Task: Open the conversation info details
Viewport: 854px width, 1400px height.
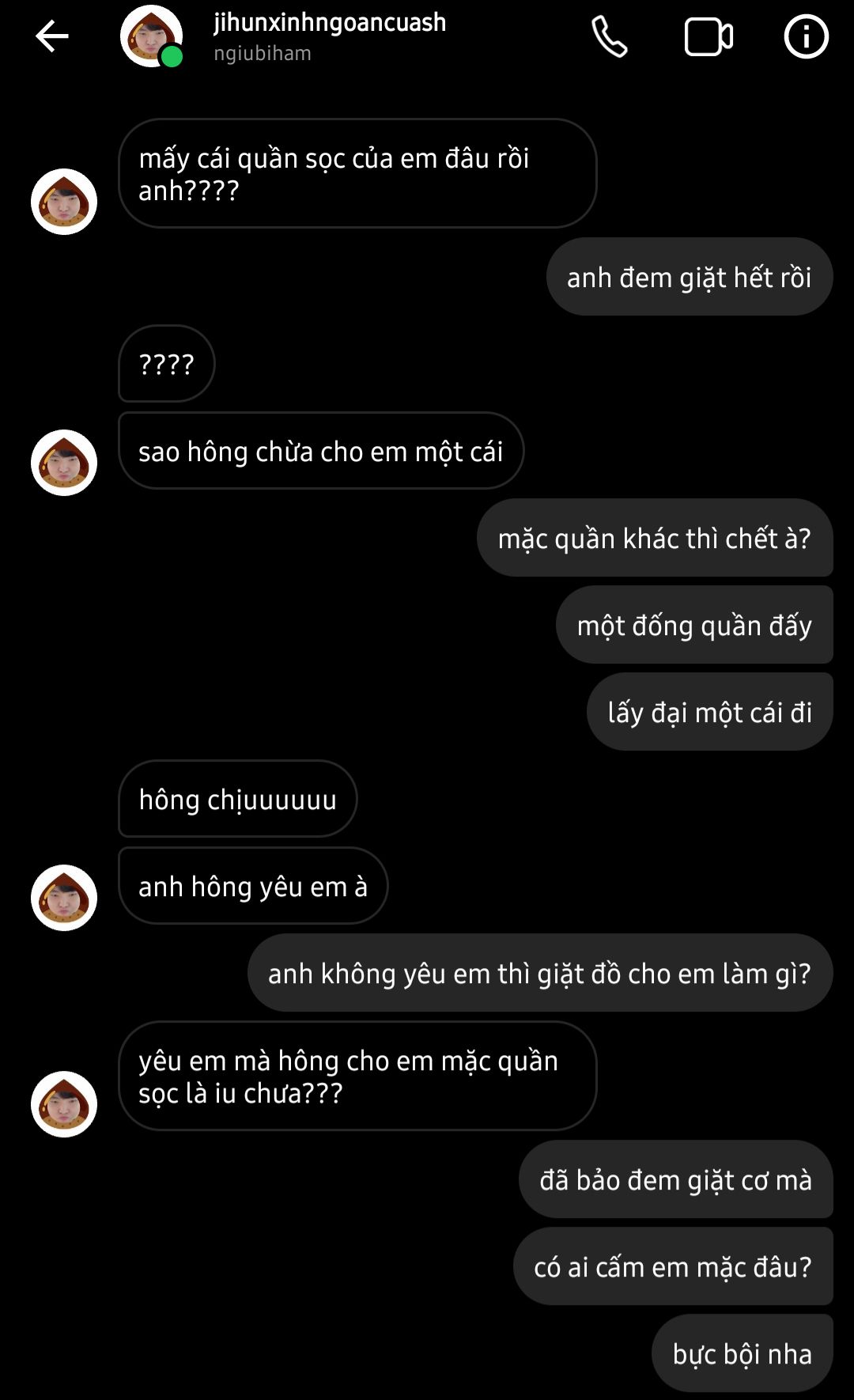Action: [x=806, y=36]
